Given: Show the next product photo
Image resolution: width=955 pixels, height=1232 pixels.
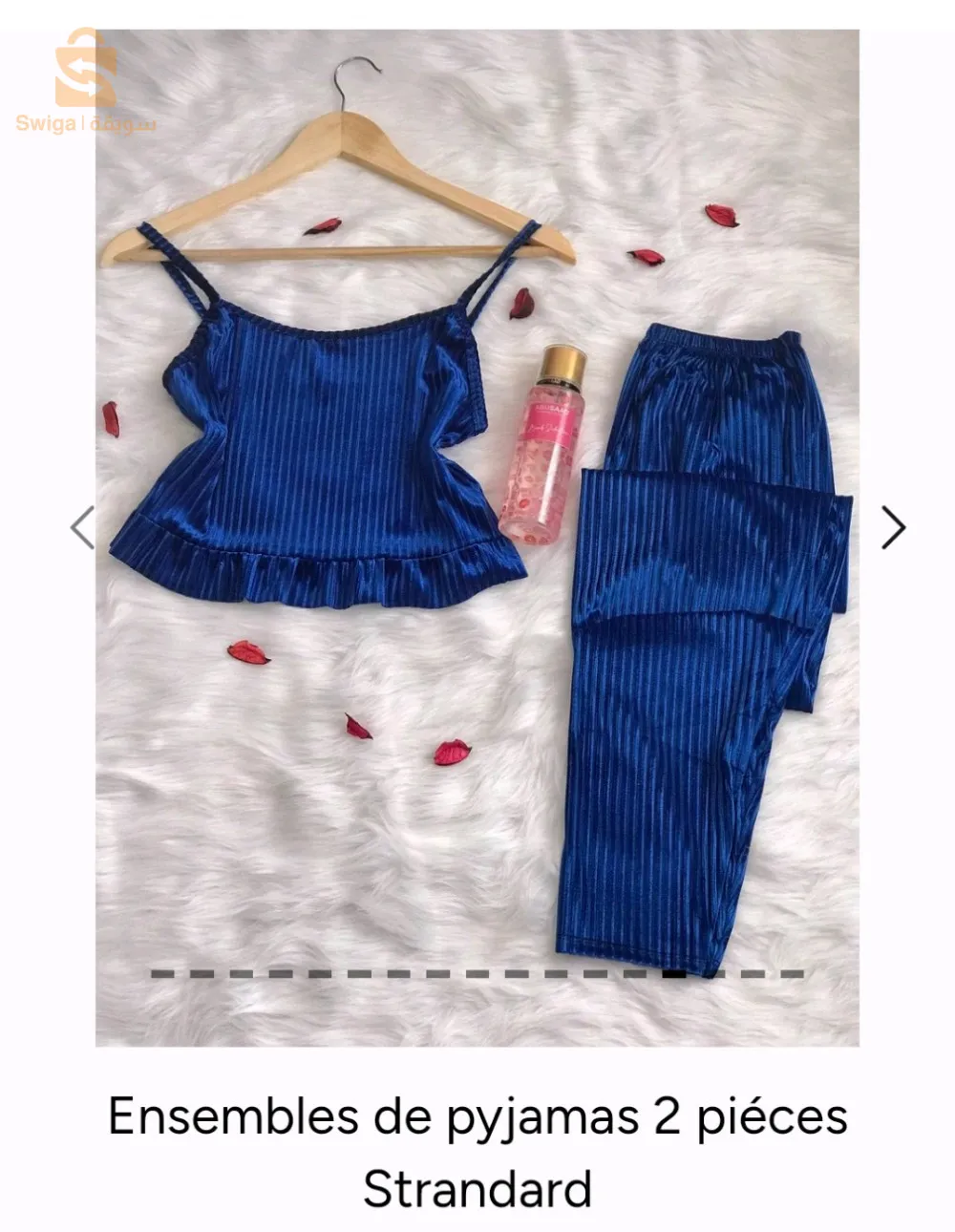Looking at the screenshot, I should pyautogui.click(x=893, y=527).
